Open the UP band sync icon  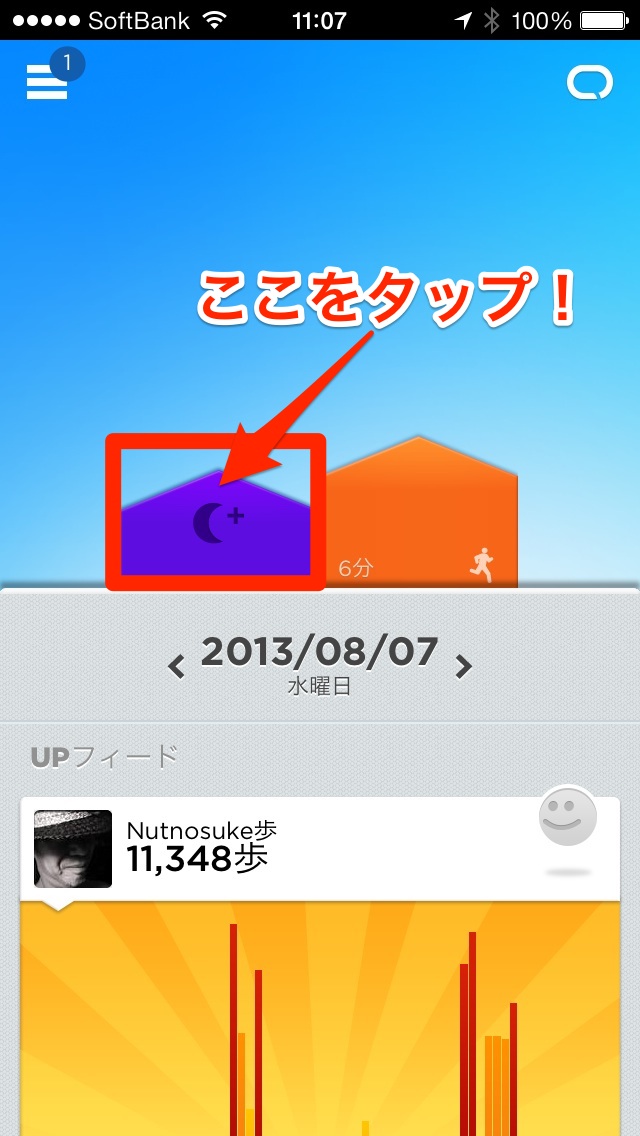(589, 85)
